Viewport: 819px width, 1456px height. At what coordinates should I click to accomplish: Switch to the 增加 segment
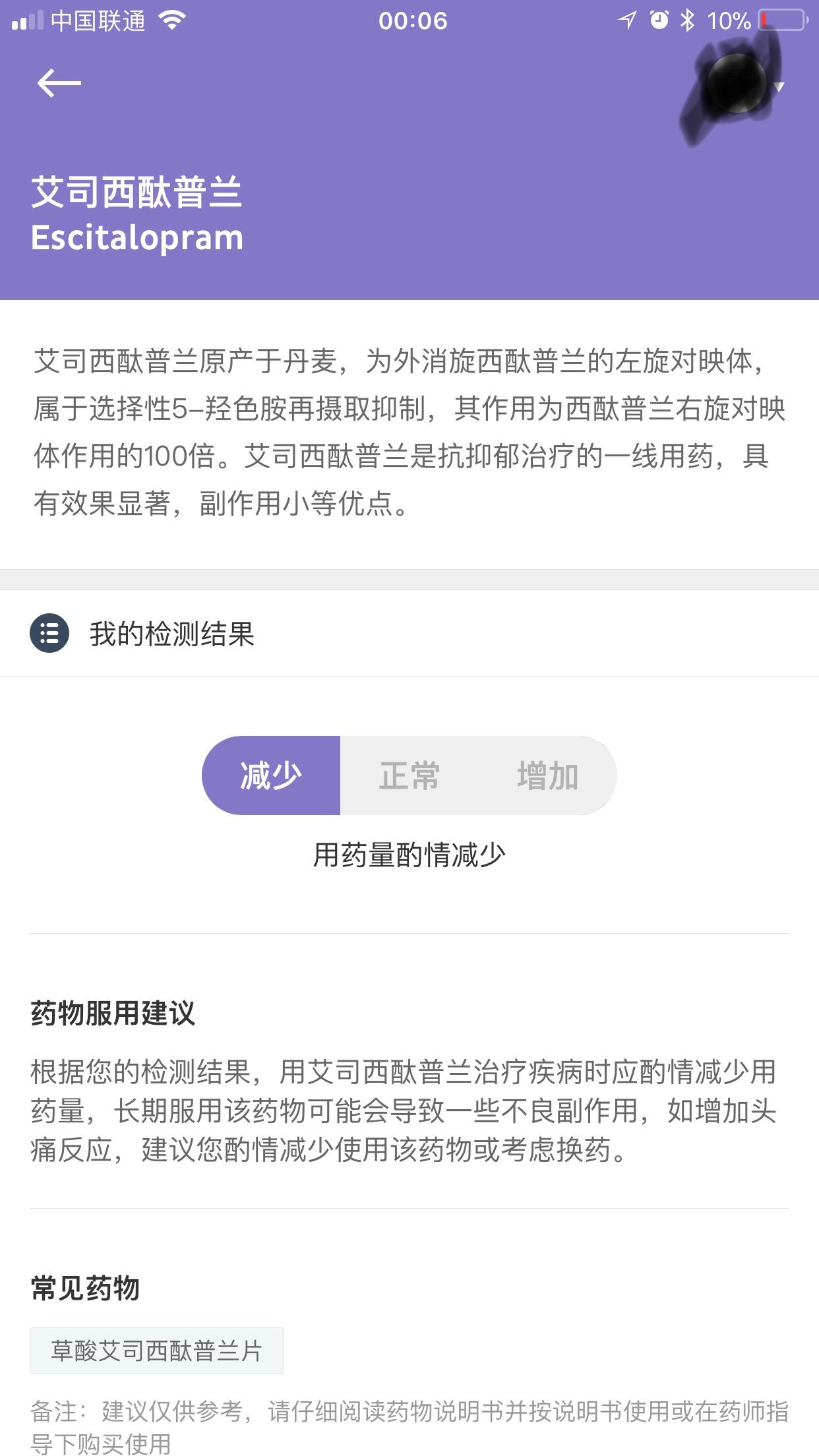pyautogui.click(x=547, y=775)
